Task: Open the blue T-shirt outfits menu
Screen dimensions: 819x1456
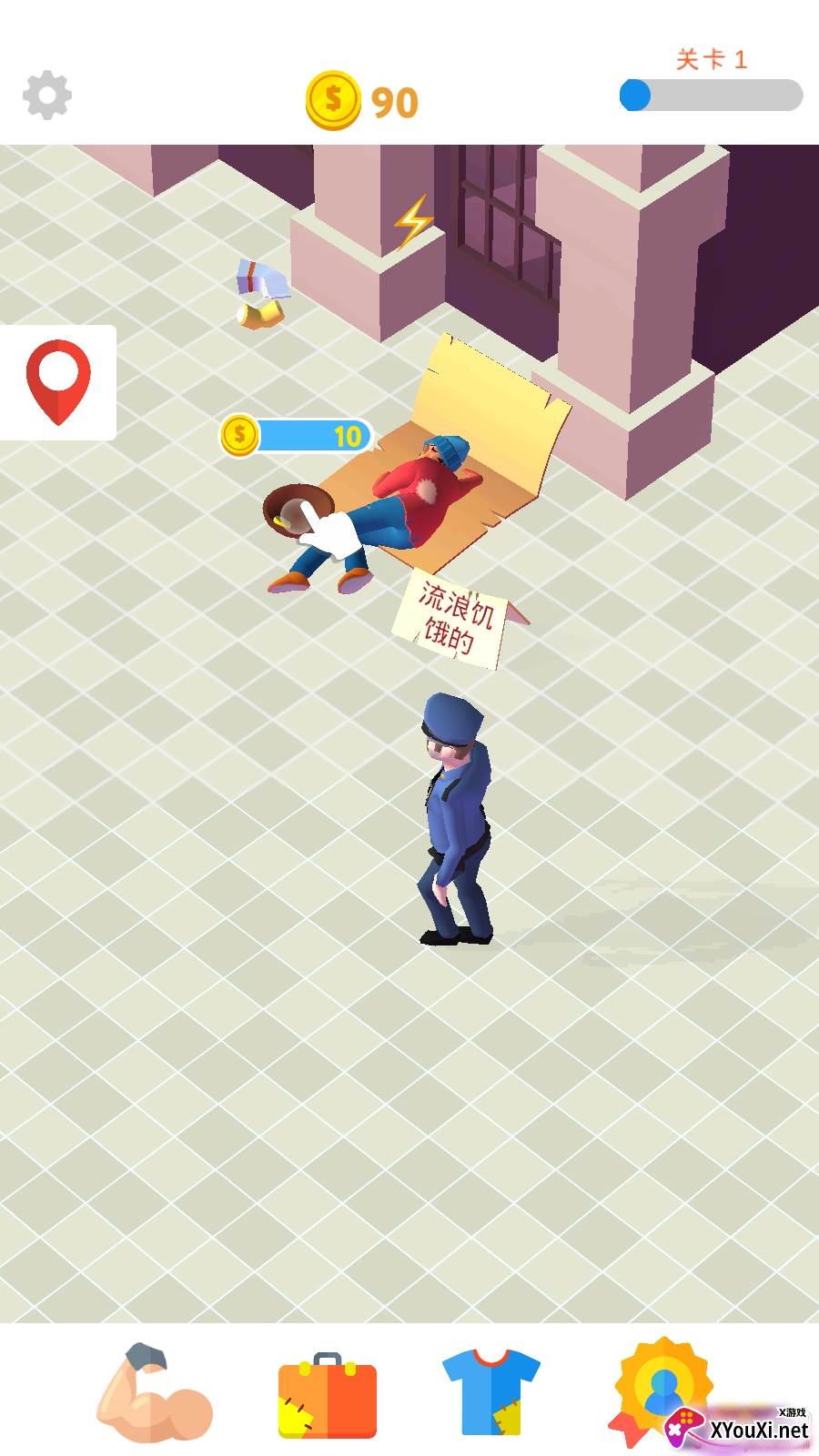Action: pyautogui.click(x=491, y=1392)
